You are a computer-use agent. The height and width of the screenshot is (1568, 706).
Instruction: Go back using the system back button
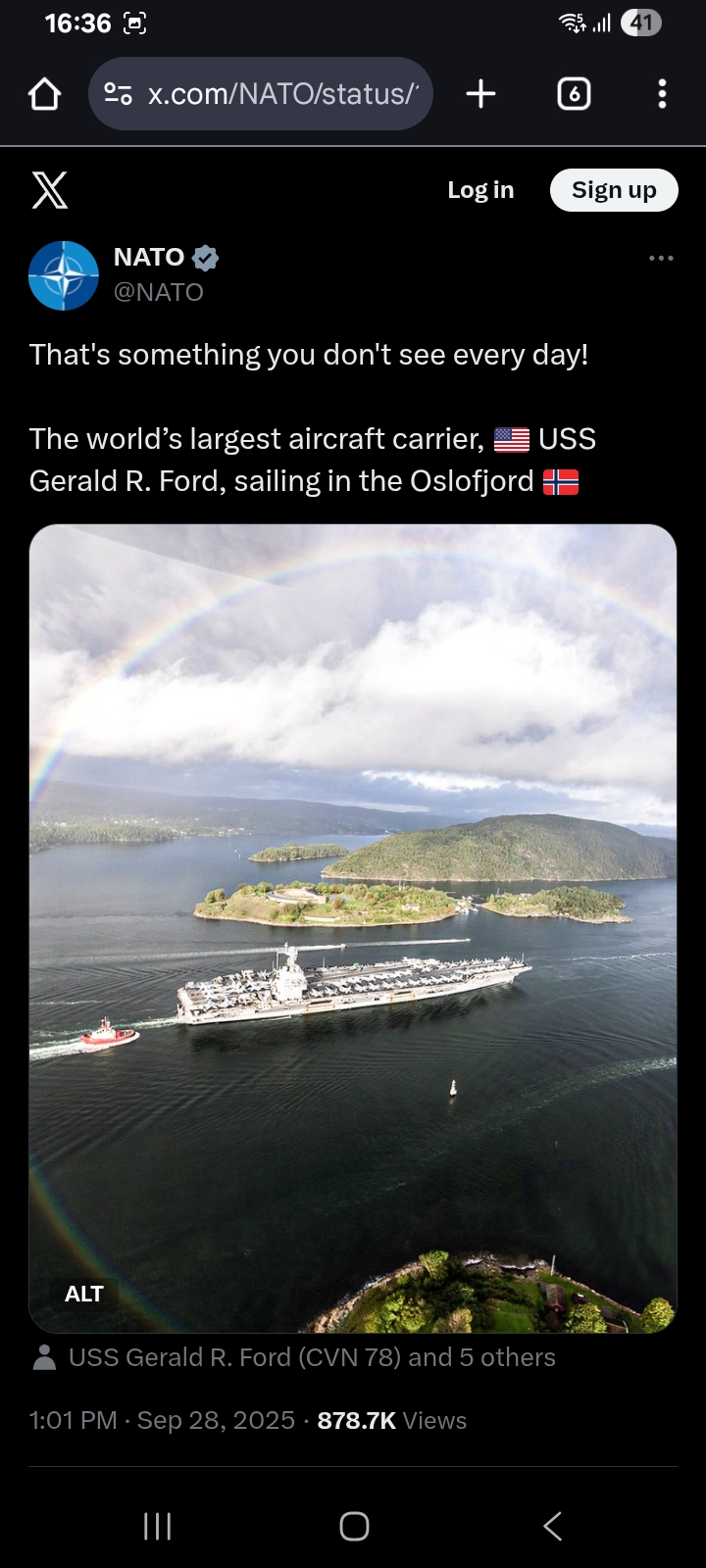pyautogui.click(x=553, y=1526)
